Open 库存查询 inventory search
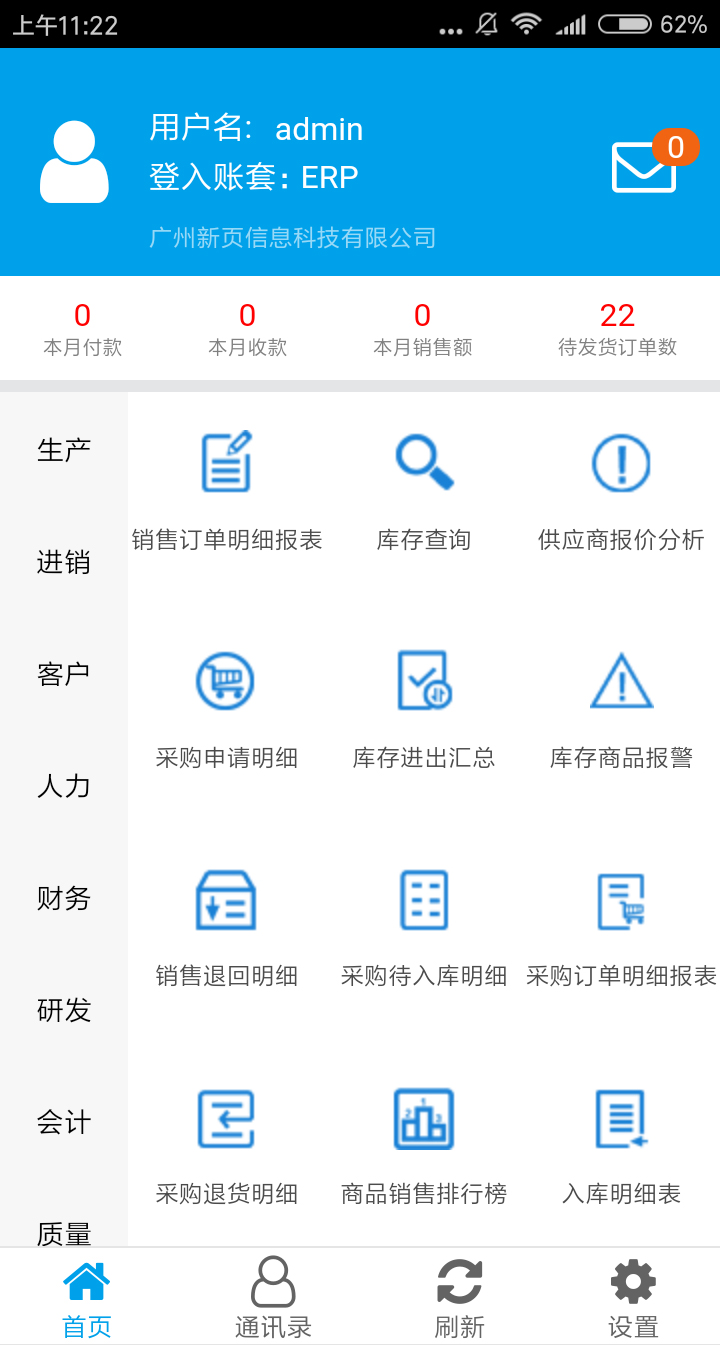This screenshot has height=1348, width=720. (424, 490)
